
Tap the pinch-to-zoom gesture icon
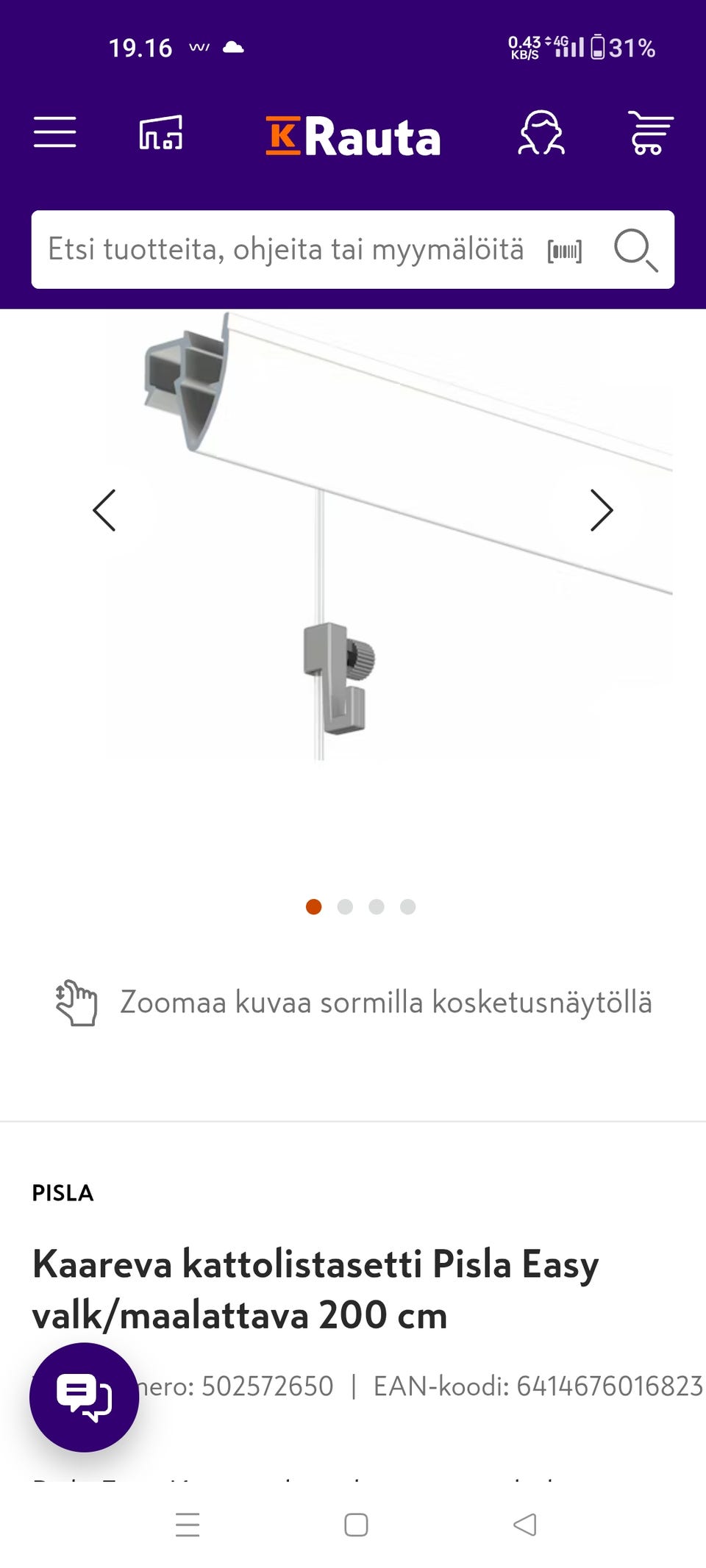[79, 1001]
